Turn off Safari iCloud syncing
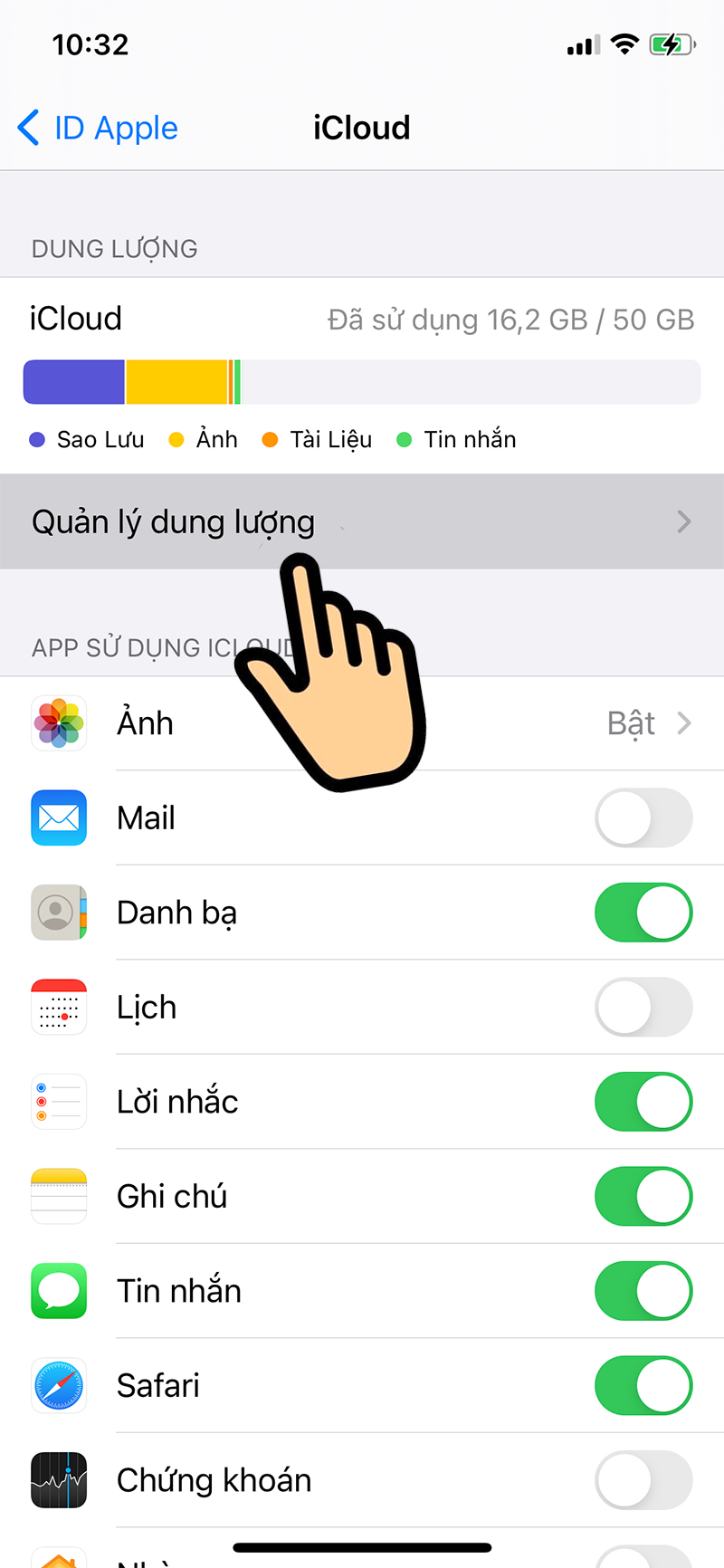The width and height of the screenshot is (724, 1568). [x=643, y=1385]
